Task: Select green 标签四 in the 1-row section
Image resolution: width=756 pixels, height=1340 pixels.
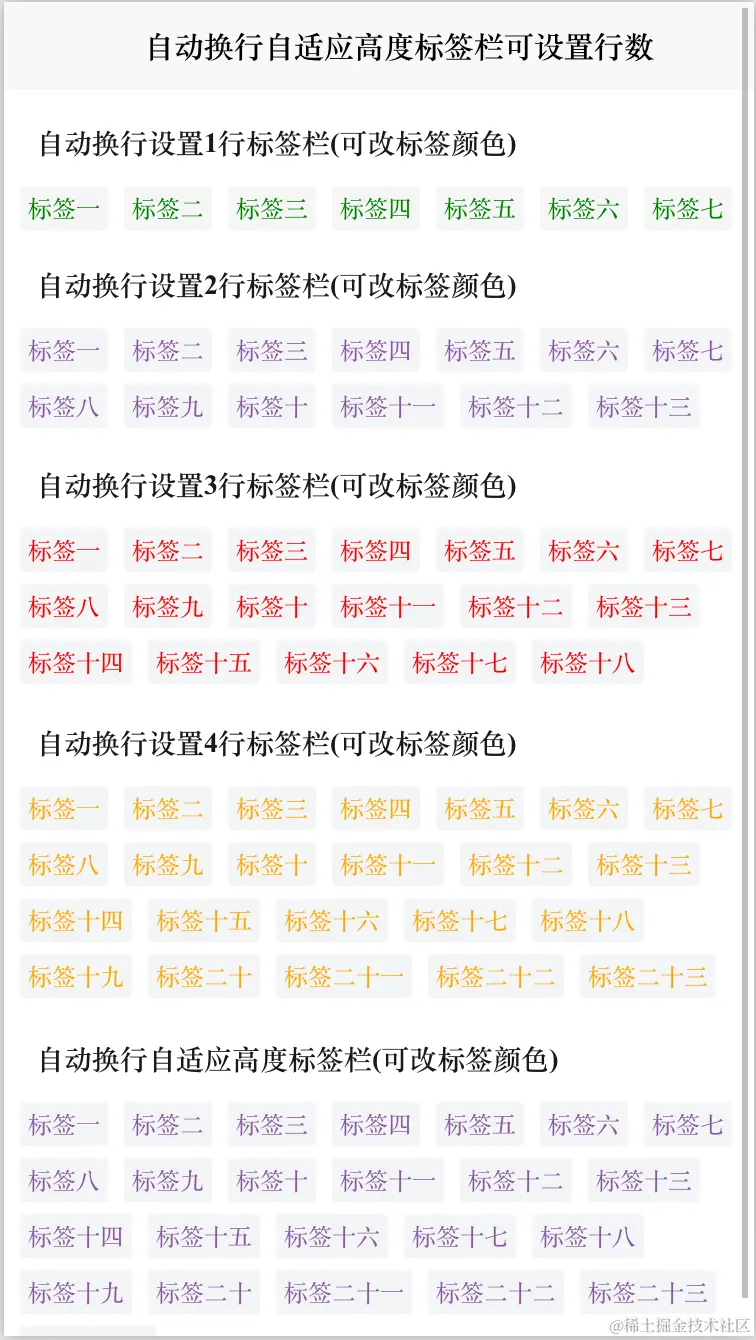Action: (376, 209)
